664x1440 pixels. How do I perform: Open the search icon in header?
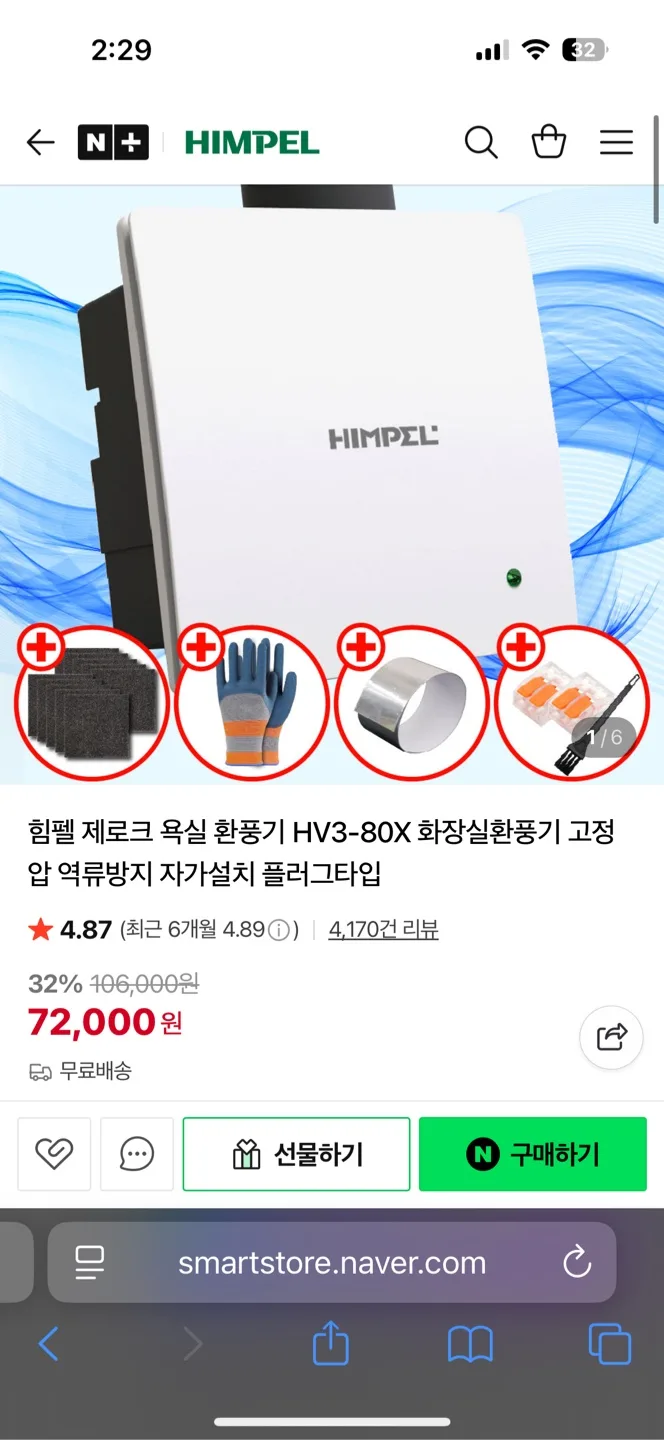coord(481,143)
